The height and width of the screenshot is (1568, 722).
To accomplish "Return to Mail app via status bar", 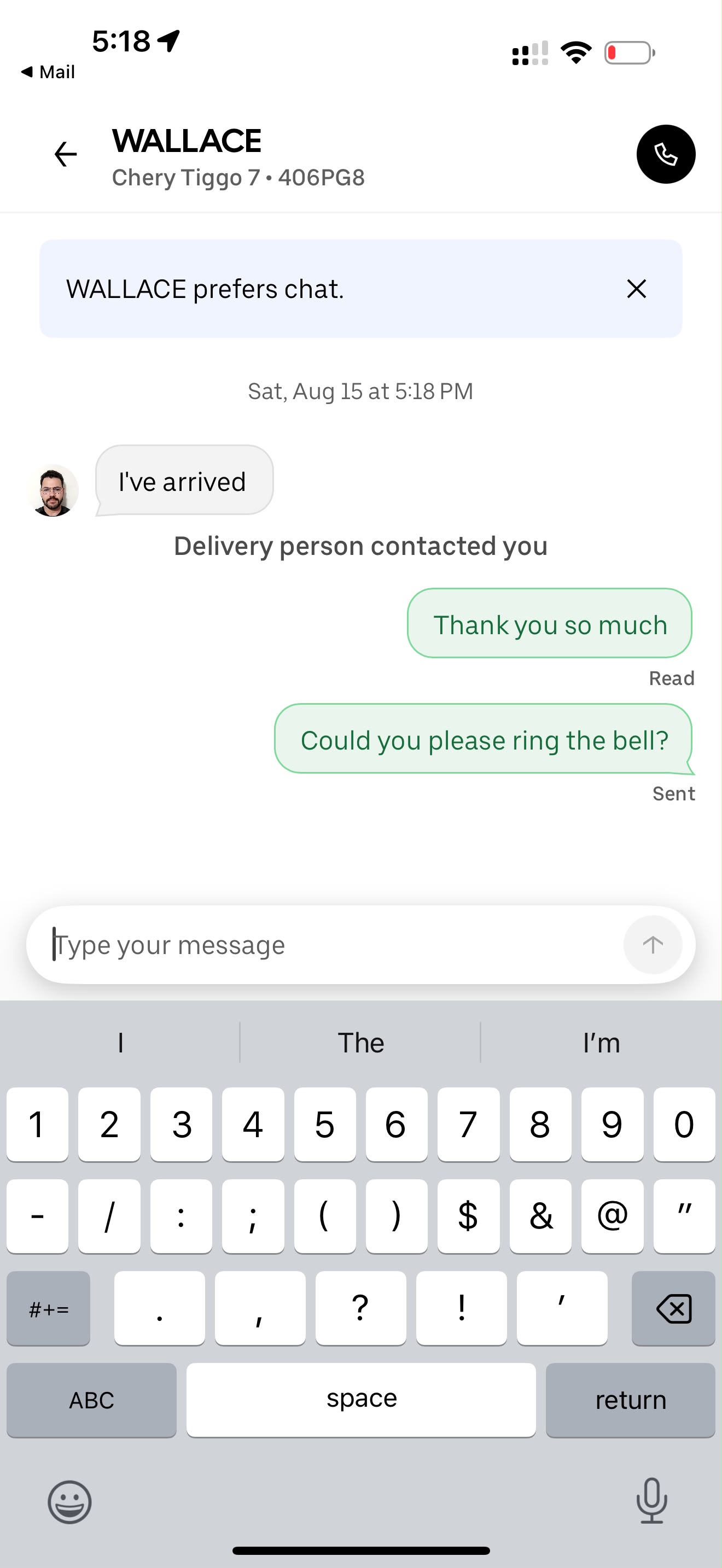I will 48,72.
